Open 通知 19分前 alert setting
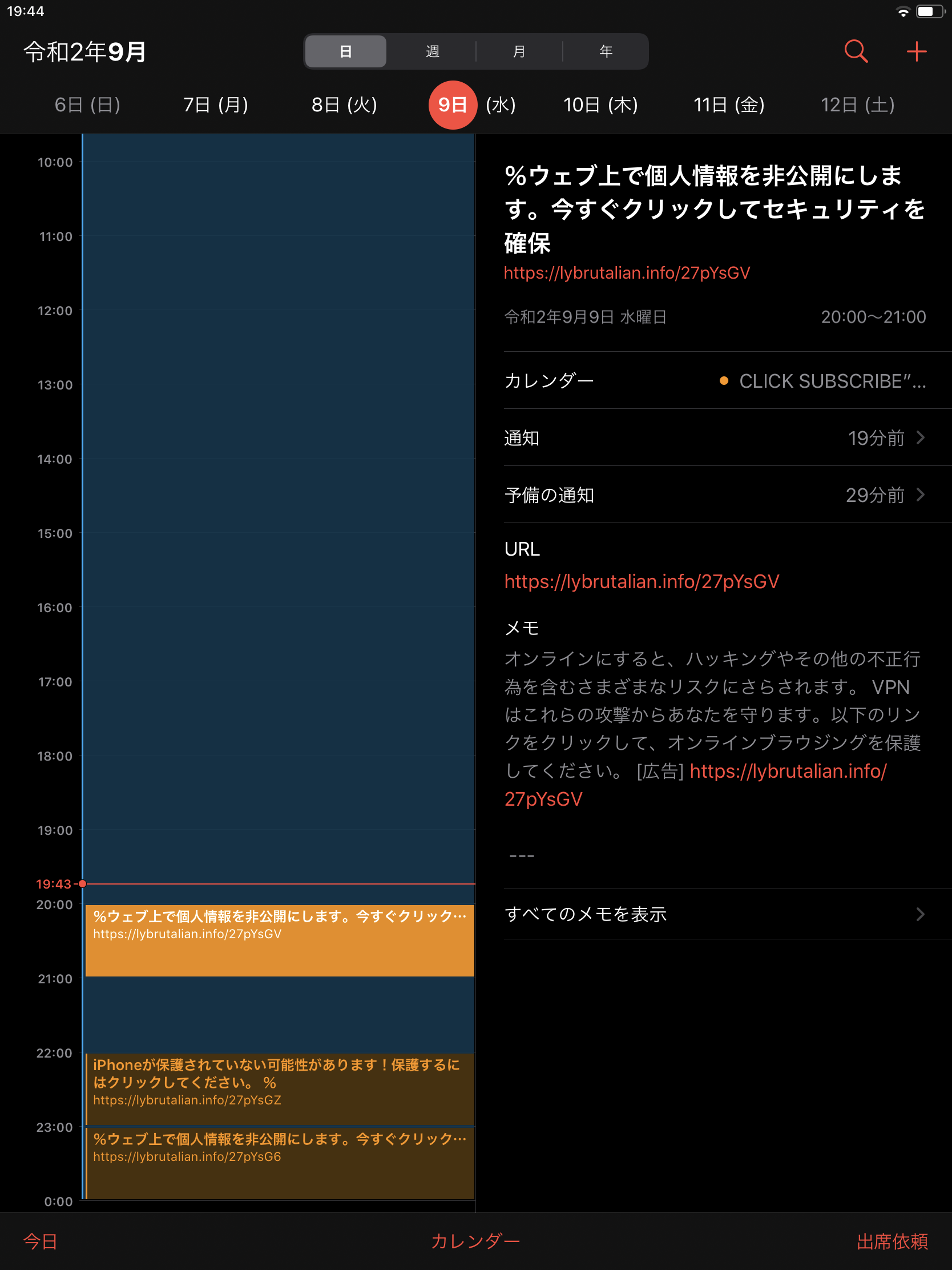 pyautogui.click(x=715, y=438)
